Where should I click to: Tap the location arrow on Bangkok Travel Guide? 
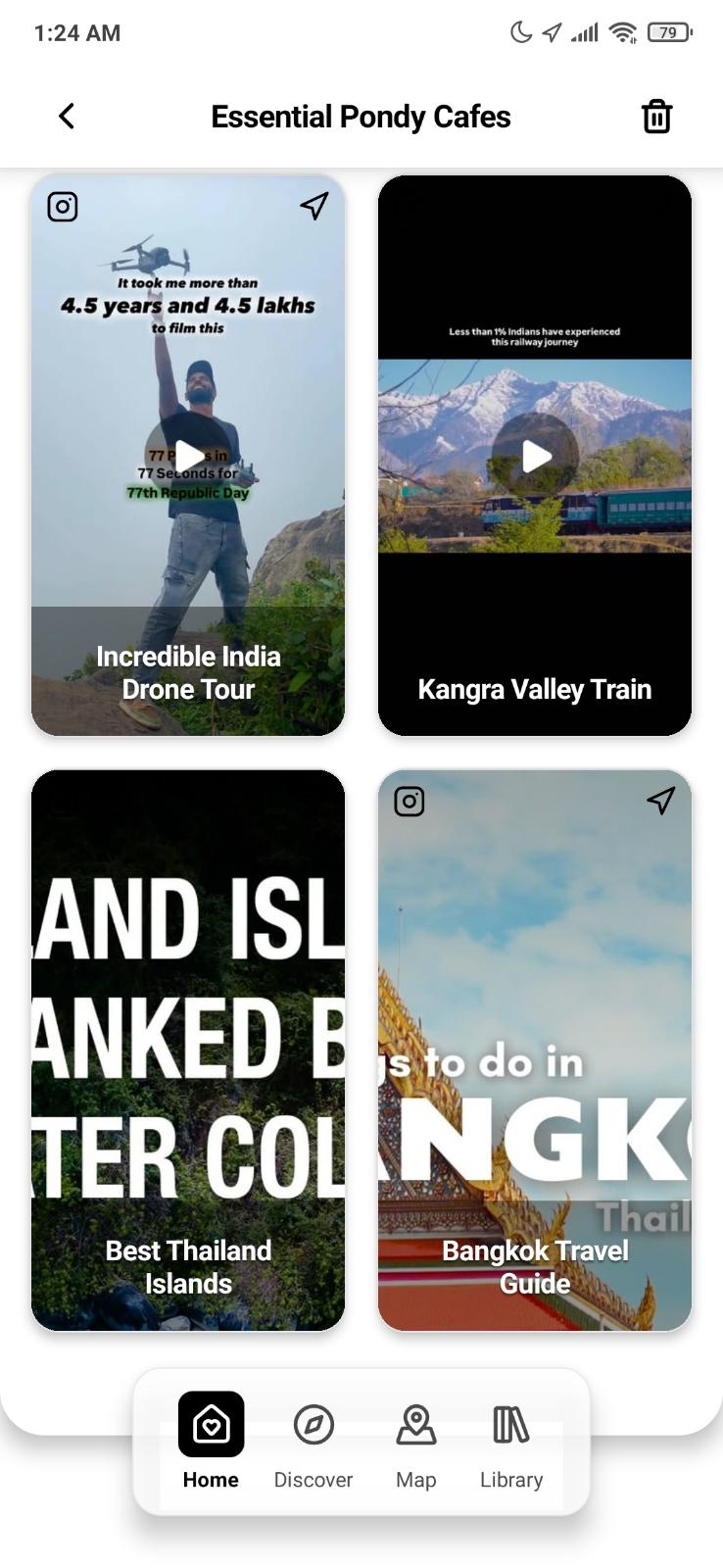(x=661, y=801)
